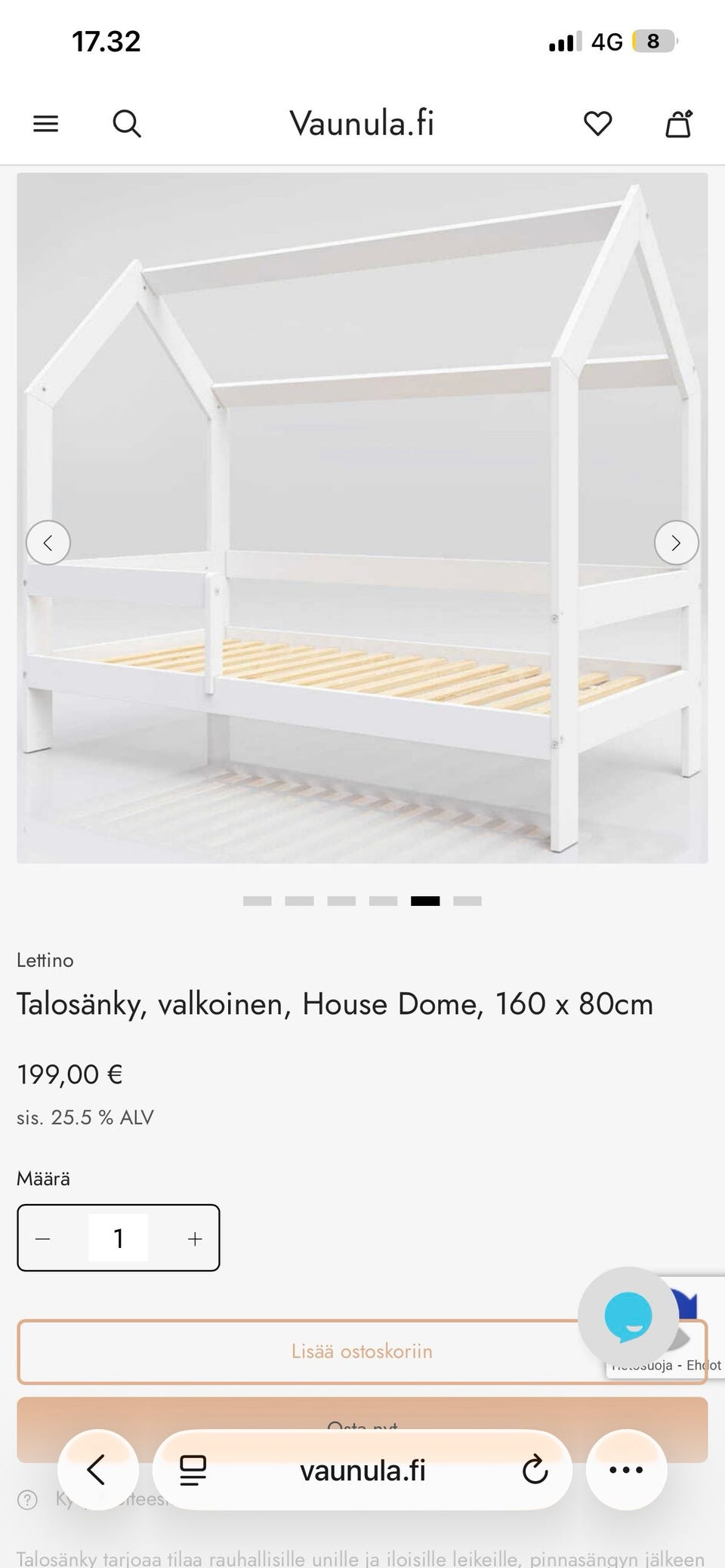Open the site search
The image size is (725, 1568).
(127, 124)
